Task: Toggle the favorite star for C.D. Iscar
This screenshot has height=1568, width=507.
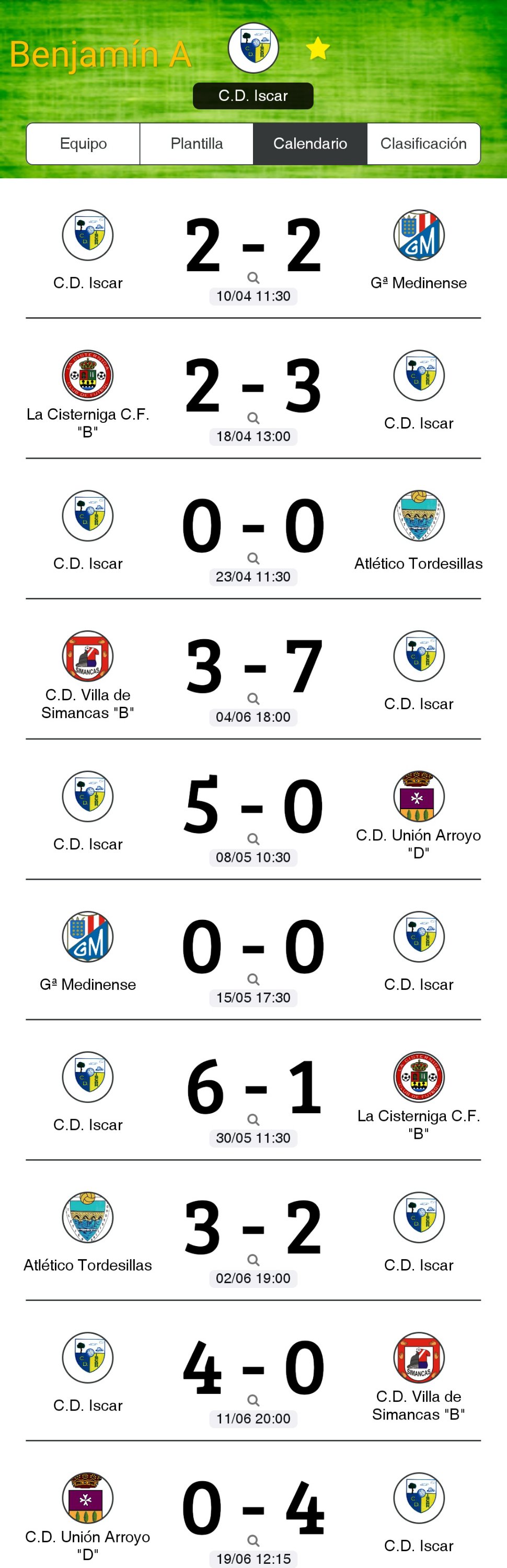Action: (x=318, y=49)
